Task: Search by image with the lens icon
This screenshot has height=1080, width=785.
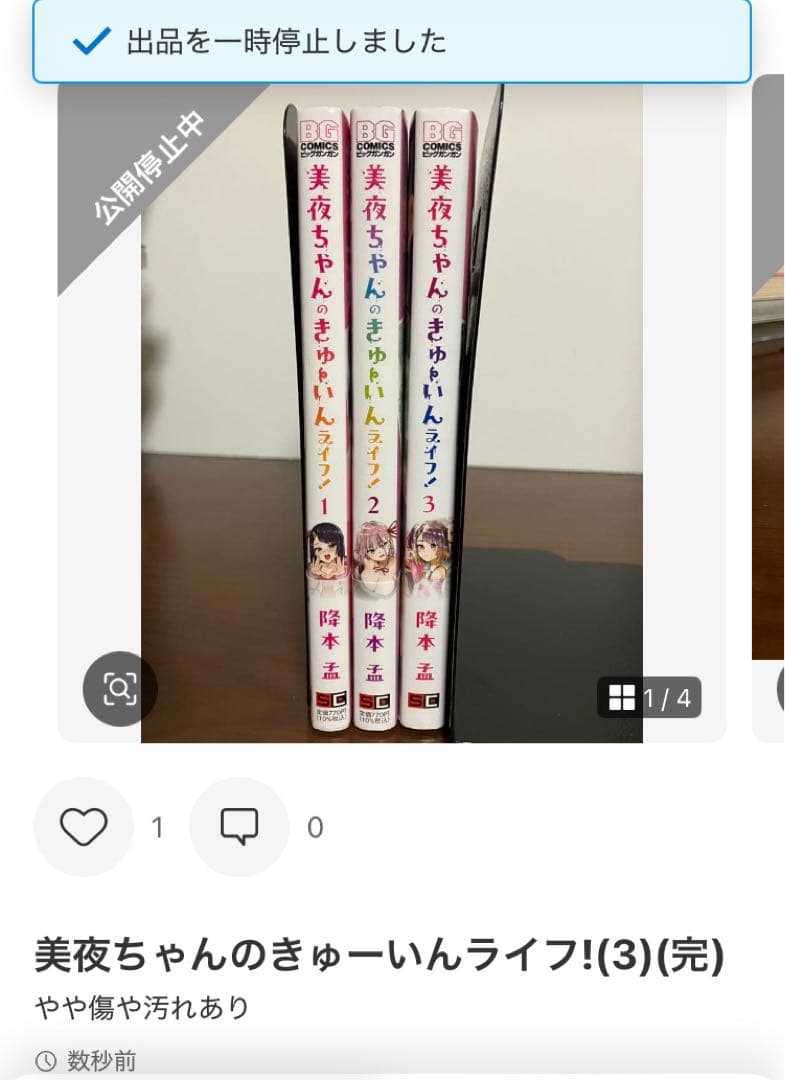Action: (x=119, y=689)
